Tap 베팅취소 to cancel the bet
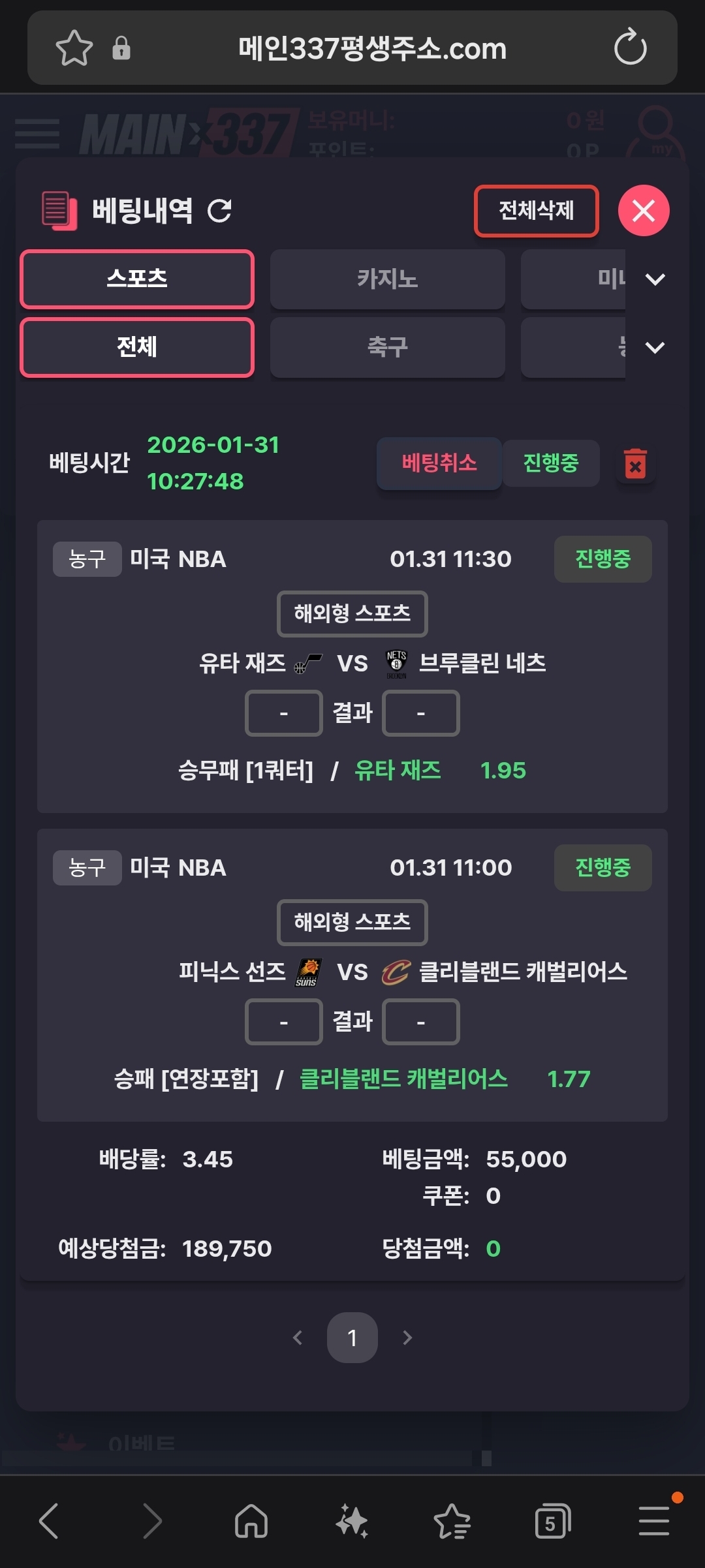This screenshot has height=1568, width=705. (439, 463)
